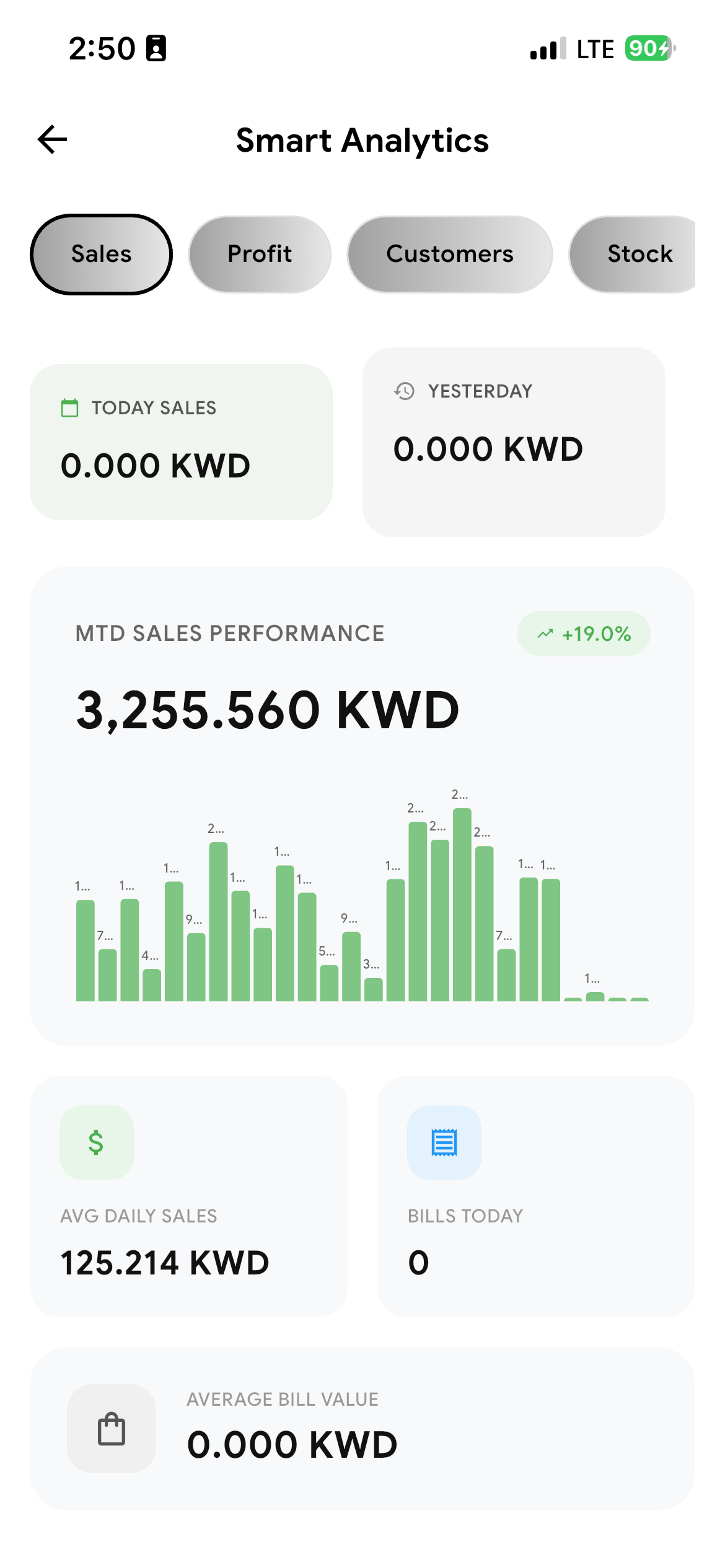
Task: Switch to the Profit tab
Action: [260, 254]
